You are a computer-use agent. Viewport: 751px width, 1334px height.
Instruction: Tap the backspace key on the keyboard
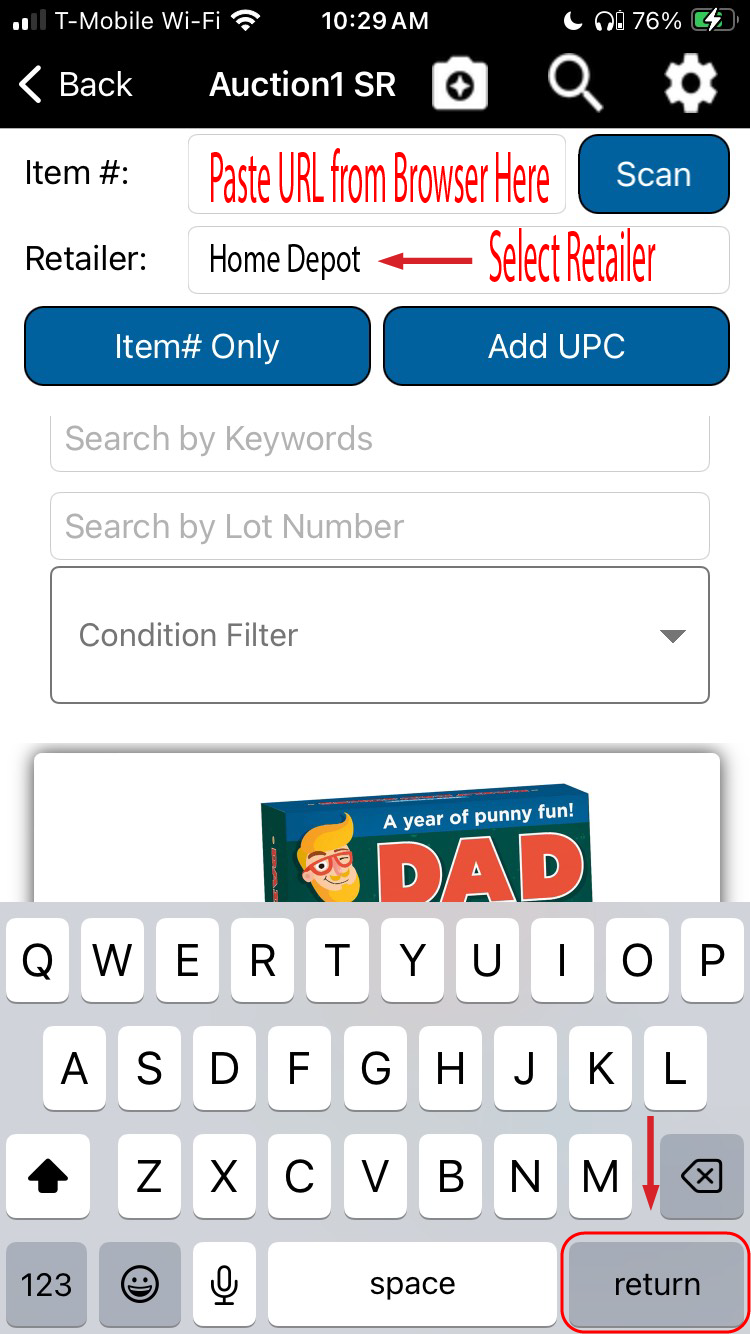pos(701,1176)
